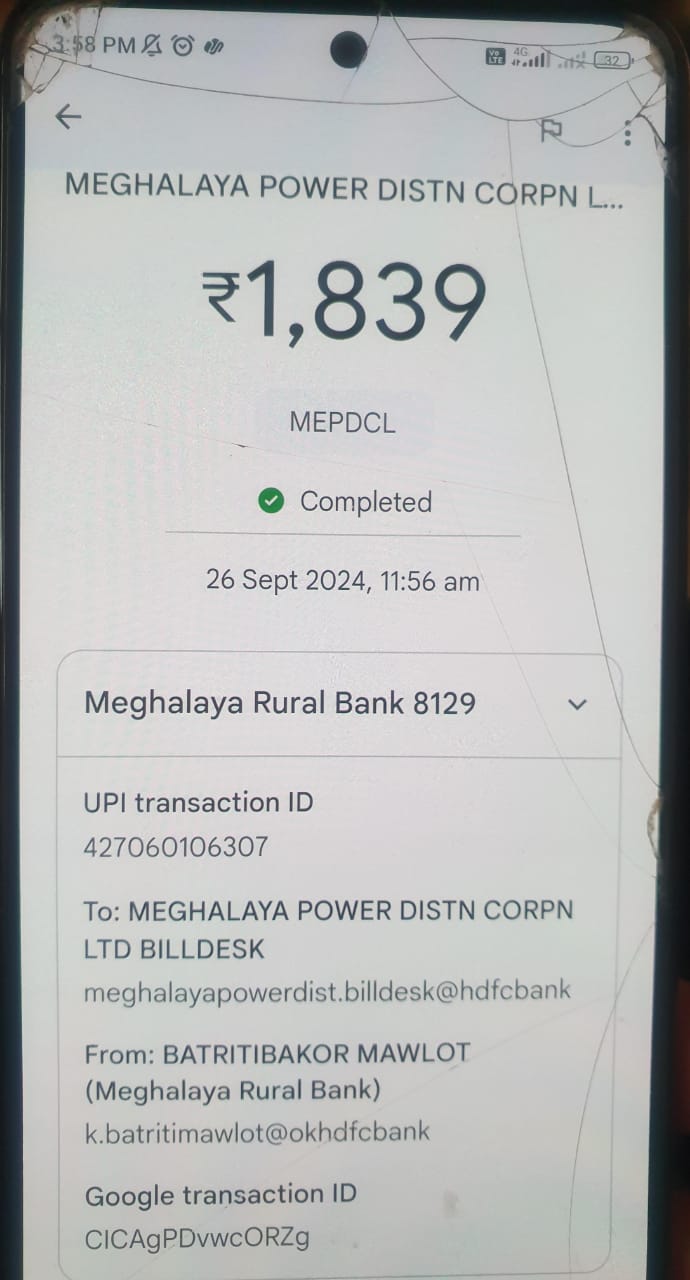Open the three-dot overflow menu
690x1280 pixels.
[x=627, y=132]
